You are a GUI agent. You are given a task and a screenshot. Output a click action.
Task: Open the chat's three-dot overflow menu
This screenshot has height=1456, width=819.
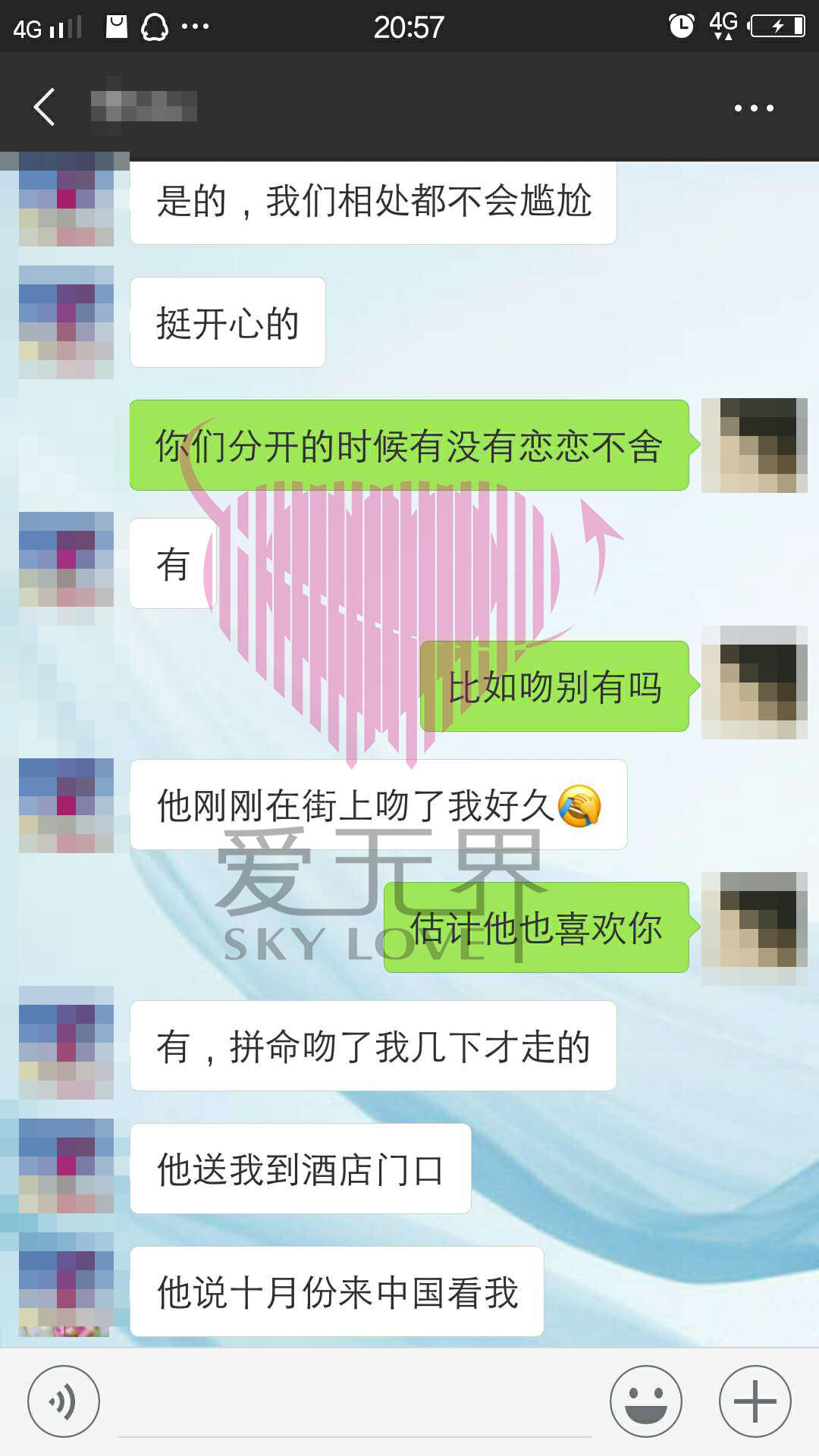pos(754,108)
